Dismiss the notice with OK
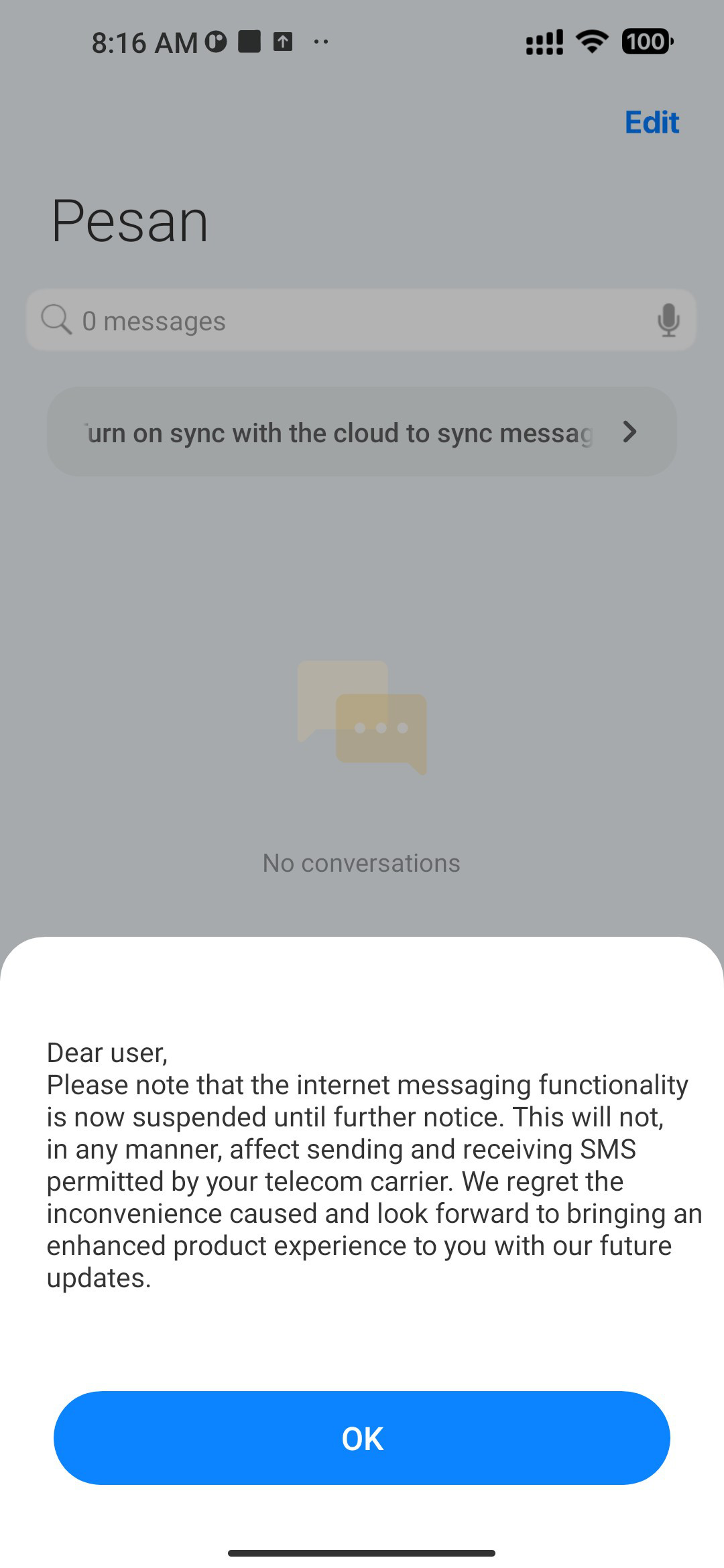 [x=362, y=1438]
